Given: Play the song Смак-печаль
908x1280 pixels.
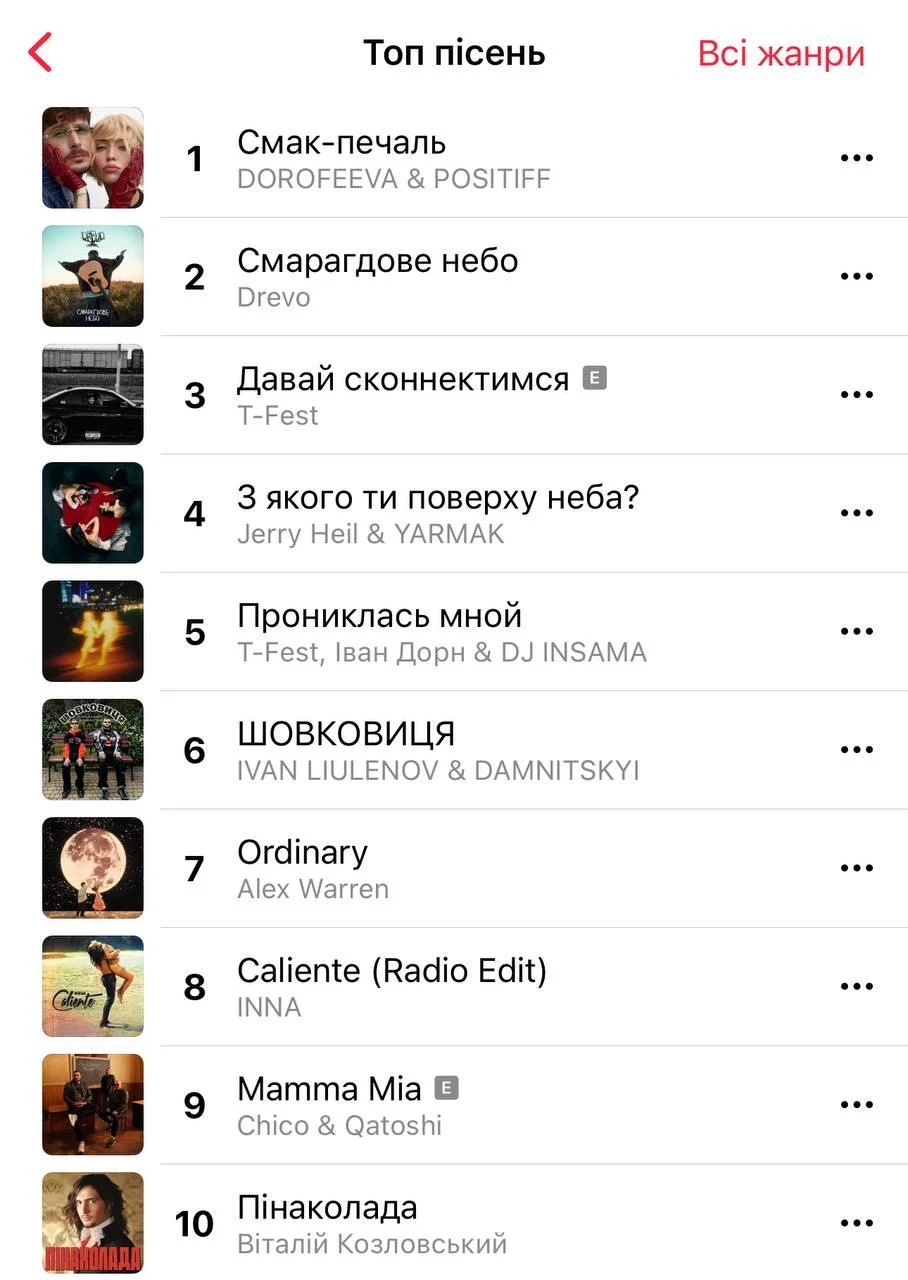Looking at the screenshot, I should click(x=341, y=143).
